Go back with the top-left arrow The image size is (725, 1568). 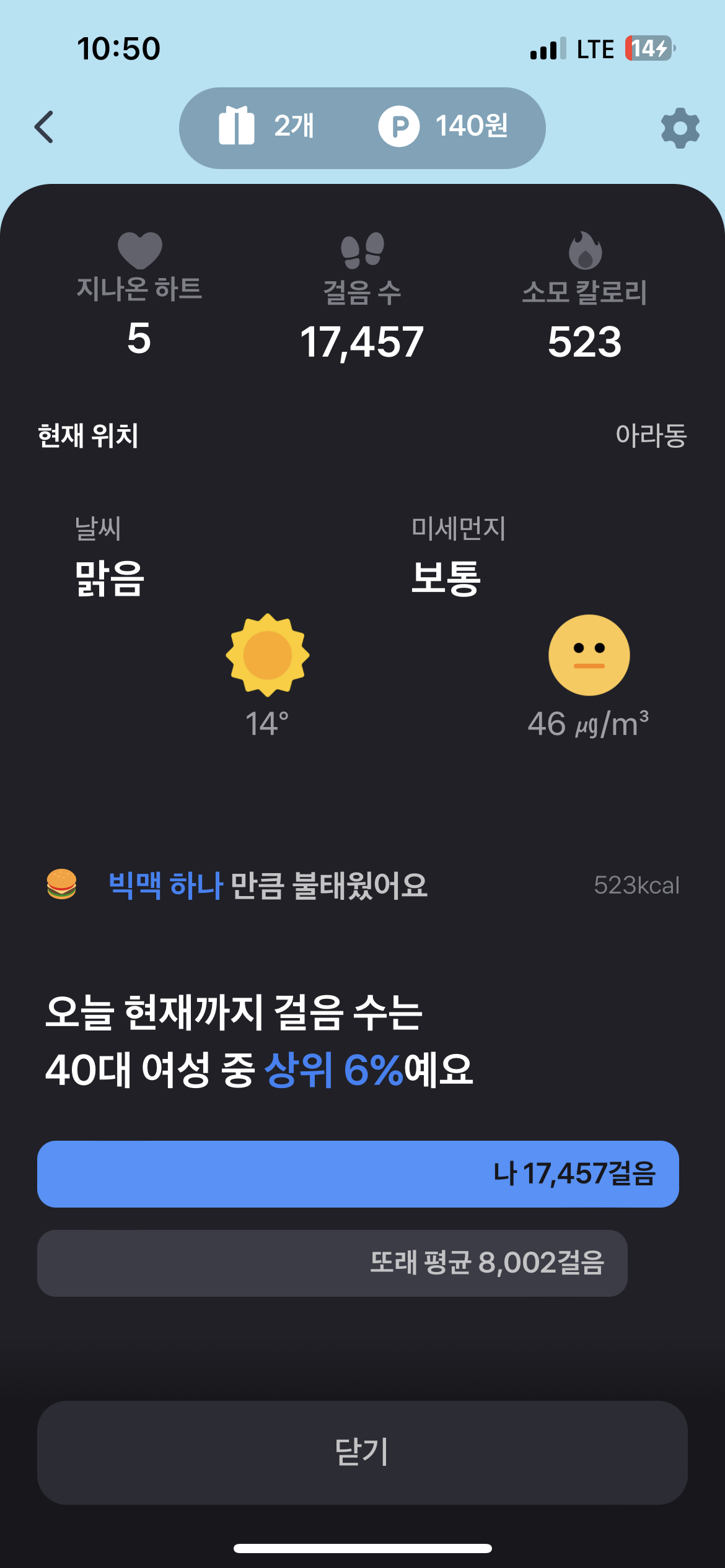coord(44,128)
